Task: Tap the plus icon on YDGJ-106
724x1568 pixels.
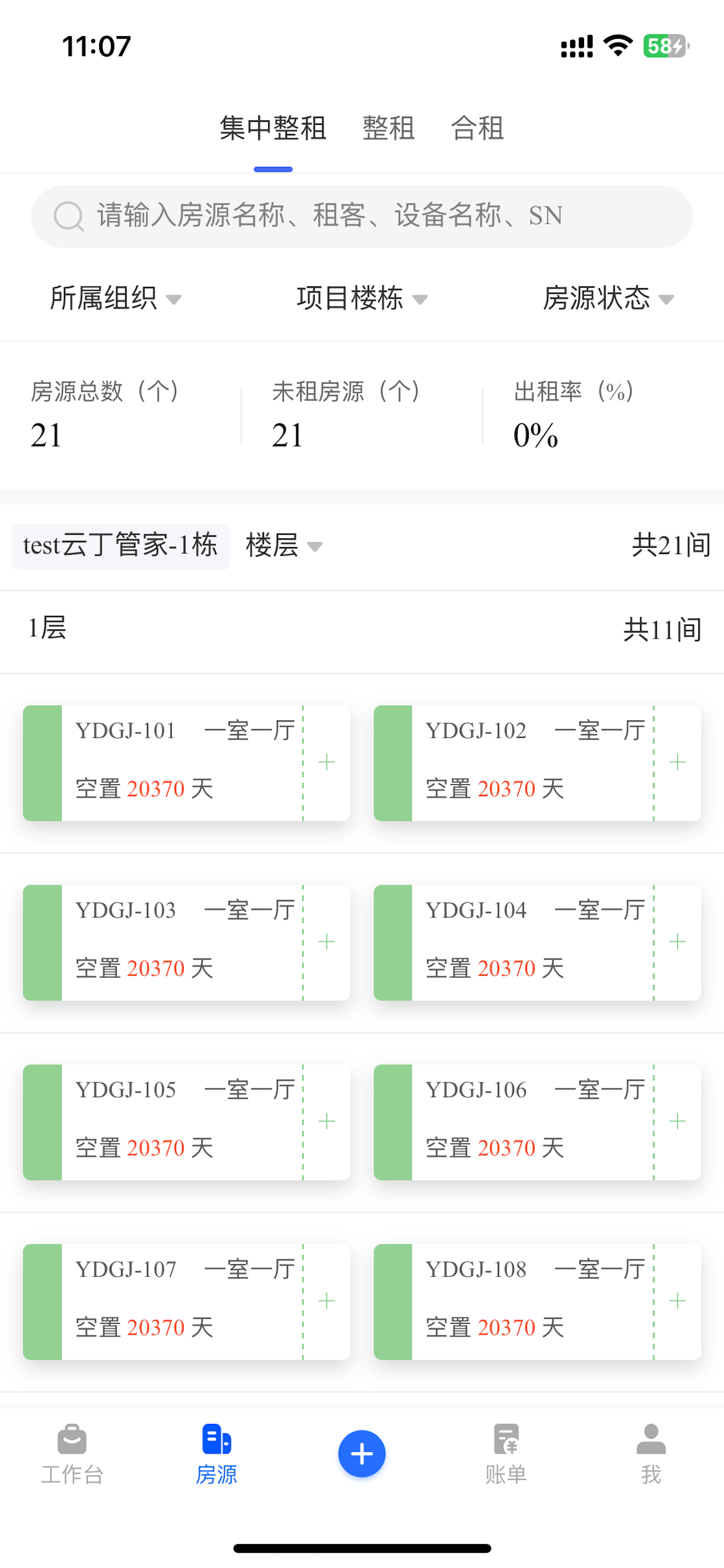Action: pyautogui.click(x=677, y=1121)
